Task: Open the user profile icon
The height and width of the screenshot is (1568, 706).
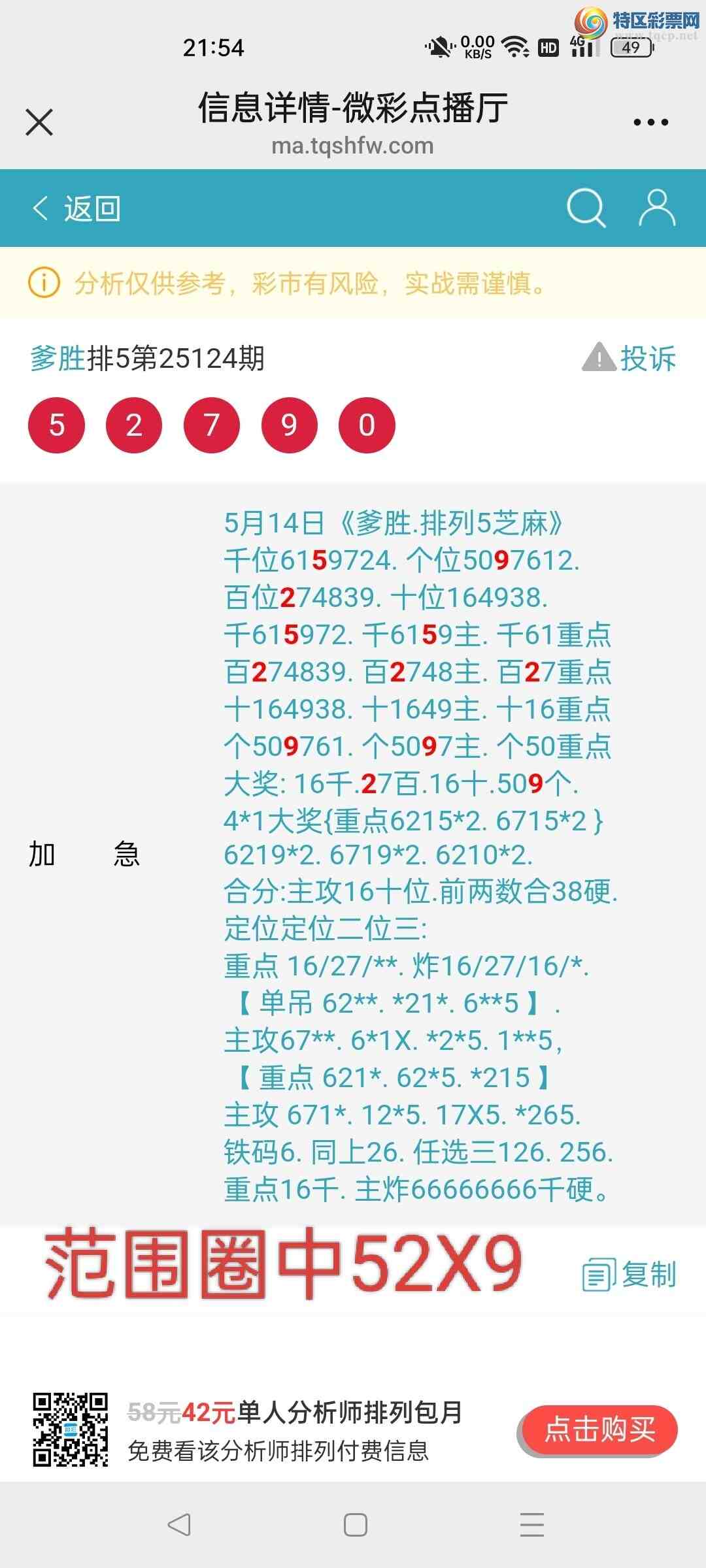Action: pyautogui.click(x=658, y=208)
